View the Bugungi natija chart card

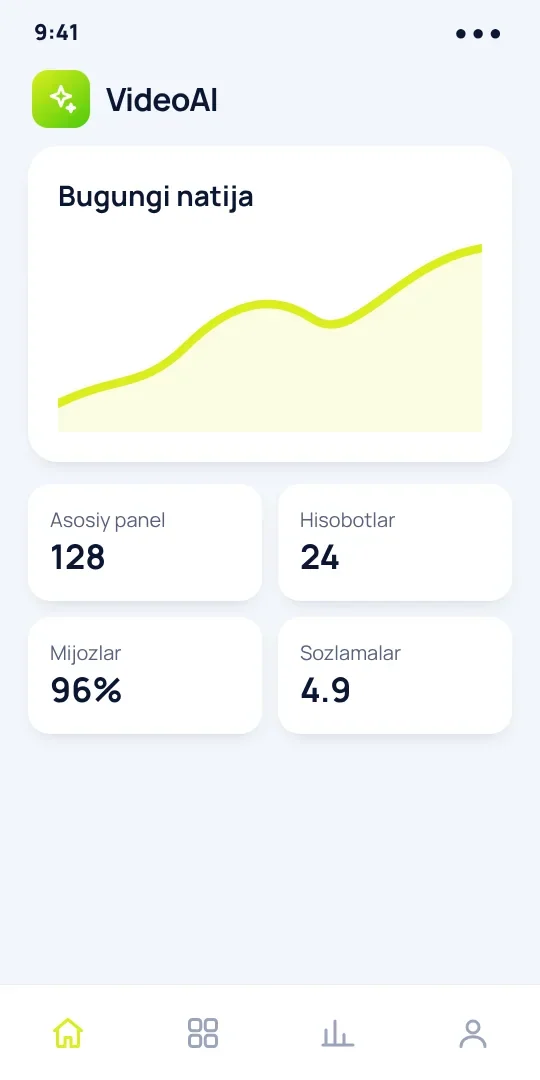270,304
